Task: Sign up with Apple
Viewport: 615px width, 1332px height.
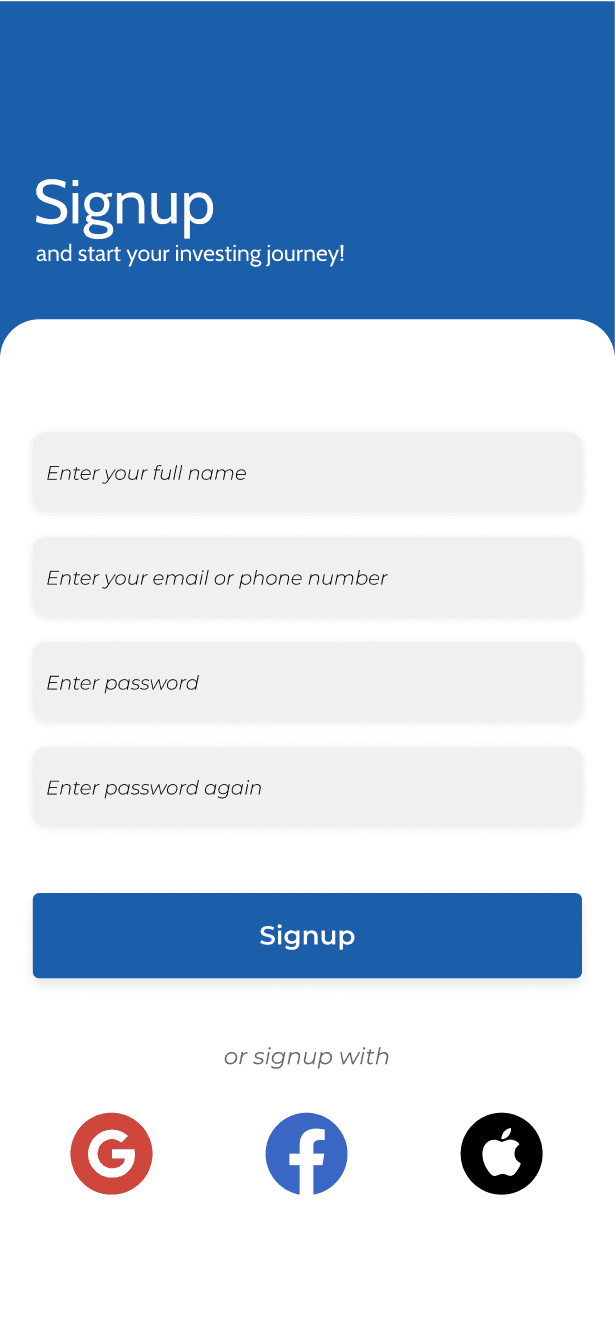Action: click(501, 1153)
